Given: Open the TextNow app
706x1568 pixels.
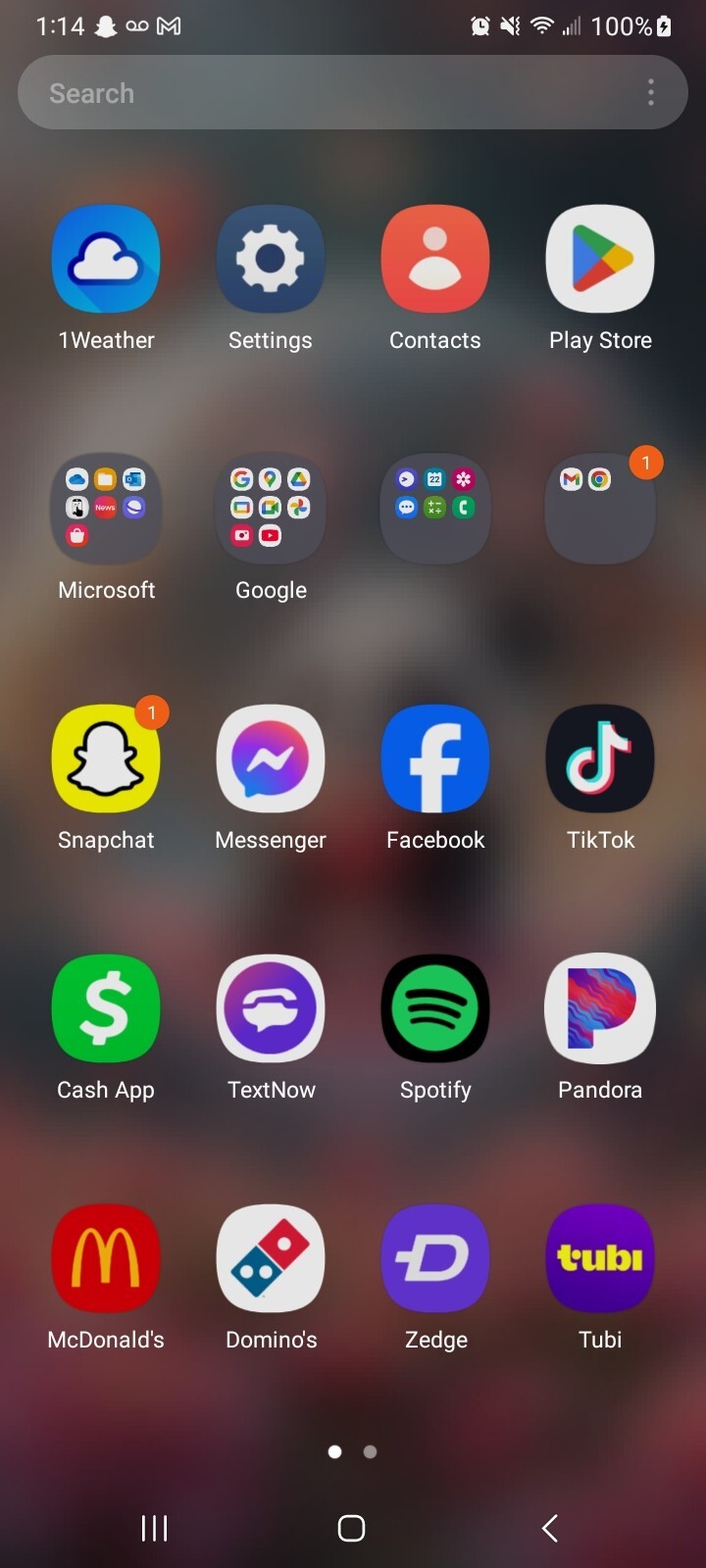Looking at the screenshot, I should (x=271, y=1008).
